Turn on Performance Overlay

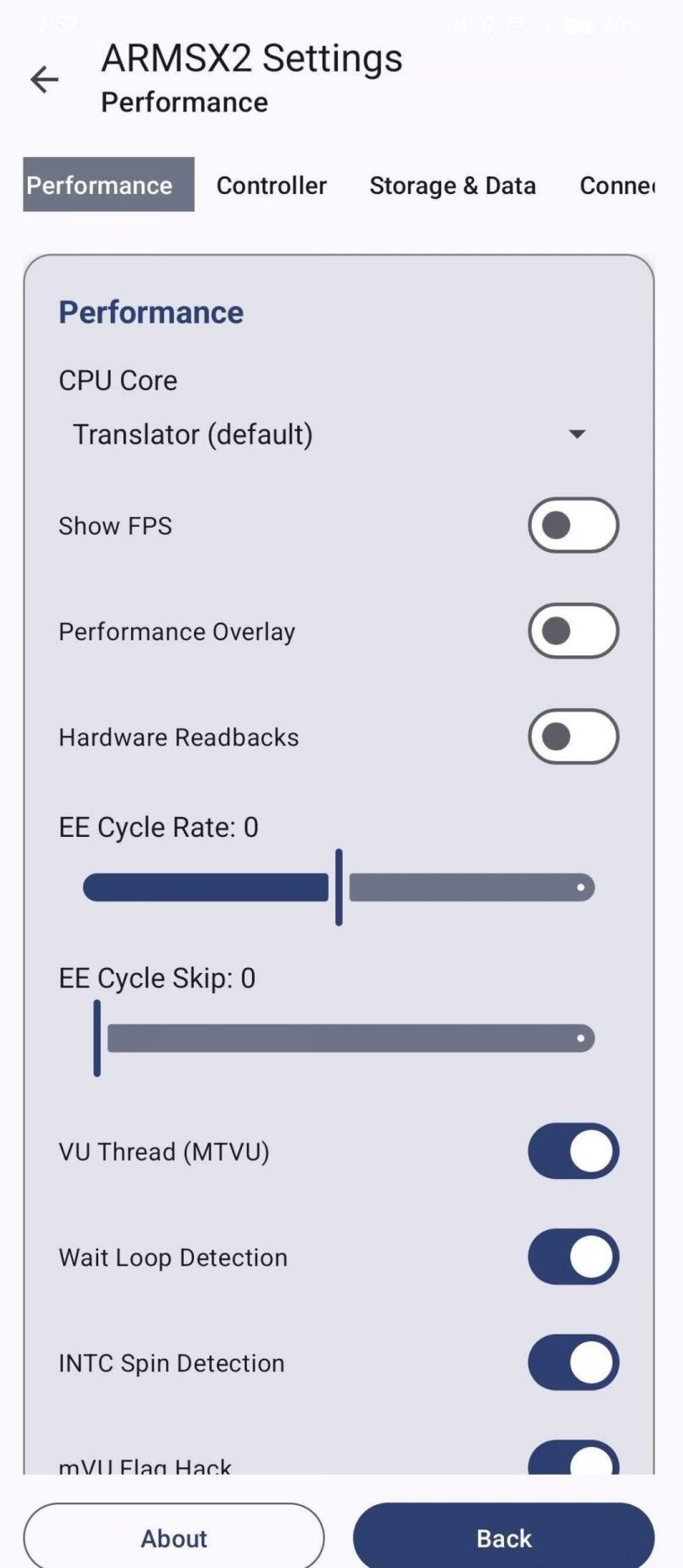click(x=573, y=631)
